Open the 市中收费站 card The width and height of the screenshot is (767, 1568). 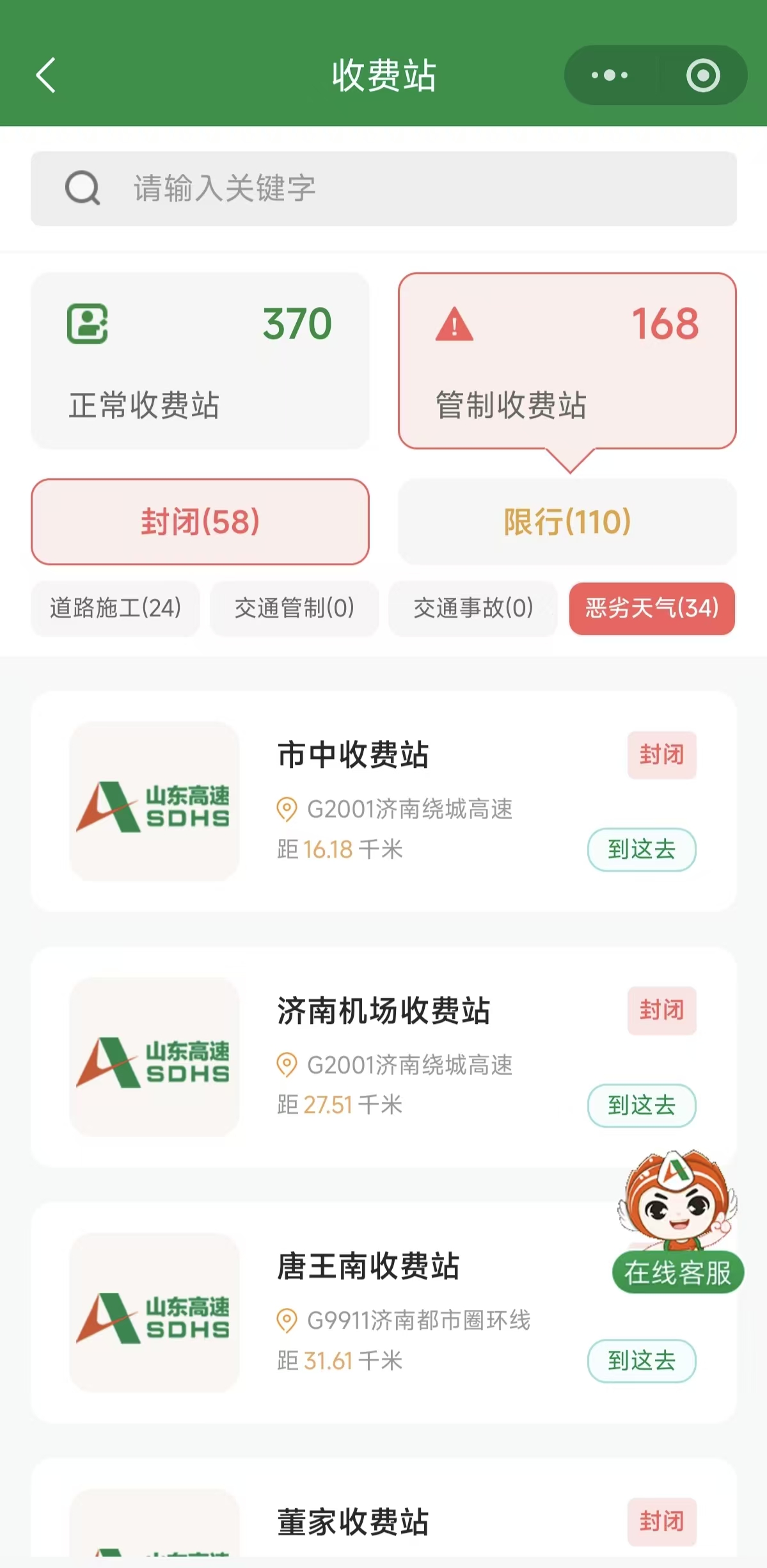click(353, 755)
